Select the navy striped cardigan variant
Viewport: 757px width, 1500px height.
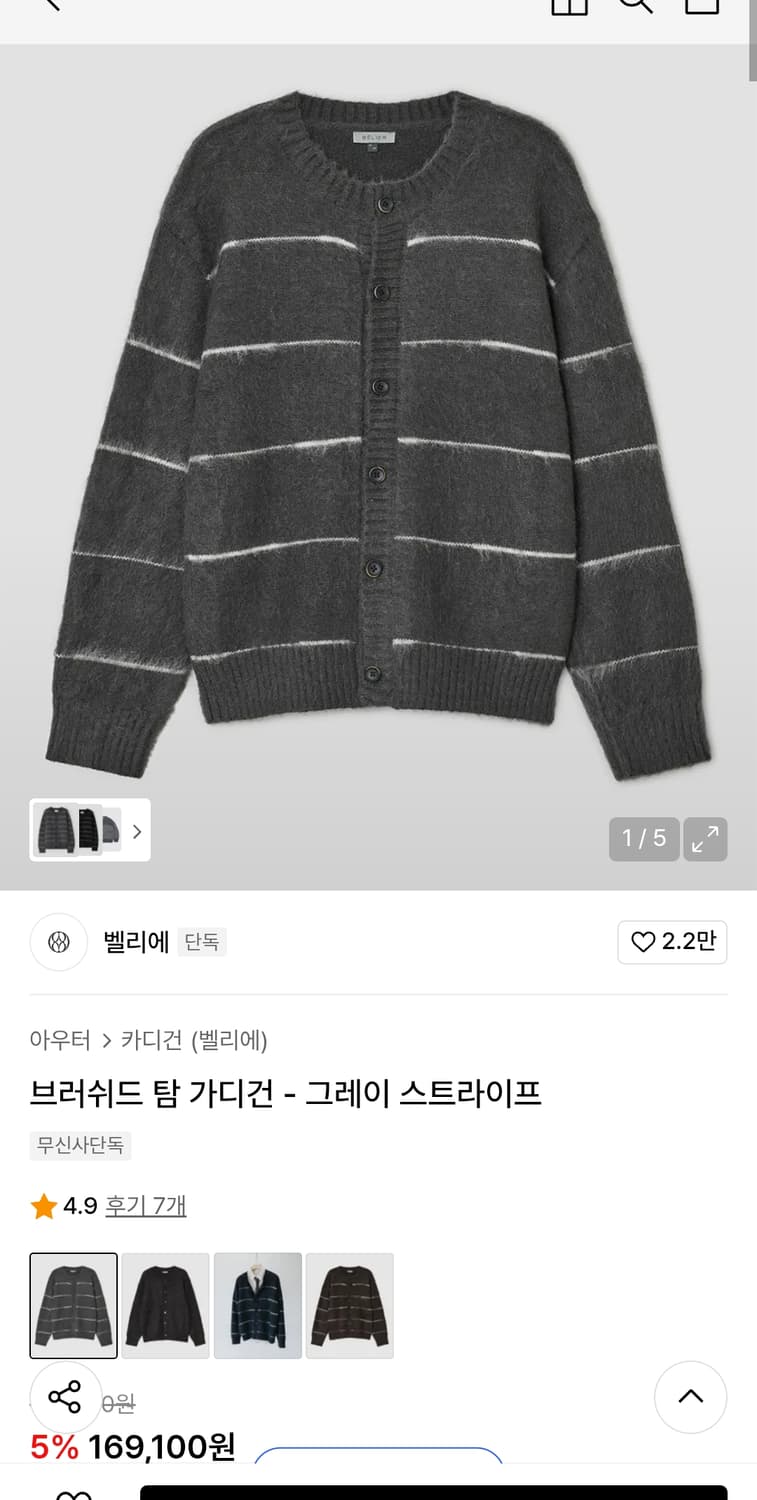tap(257, 1305)
